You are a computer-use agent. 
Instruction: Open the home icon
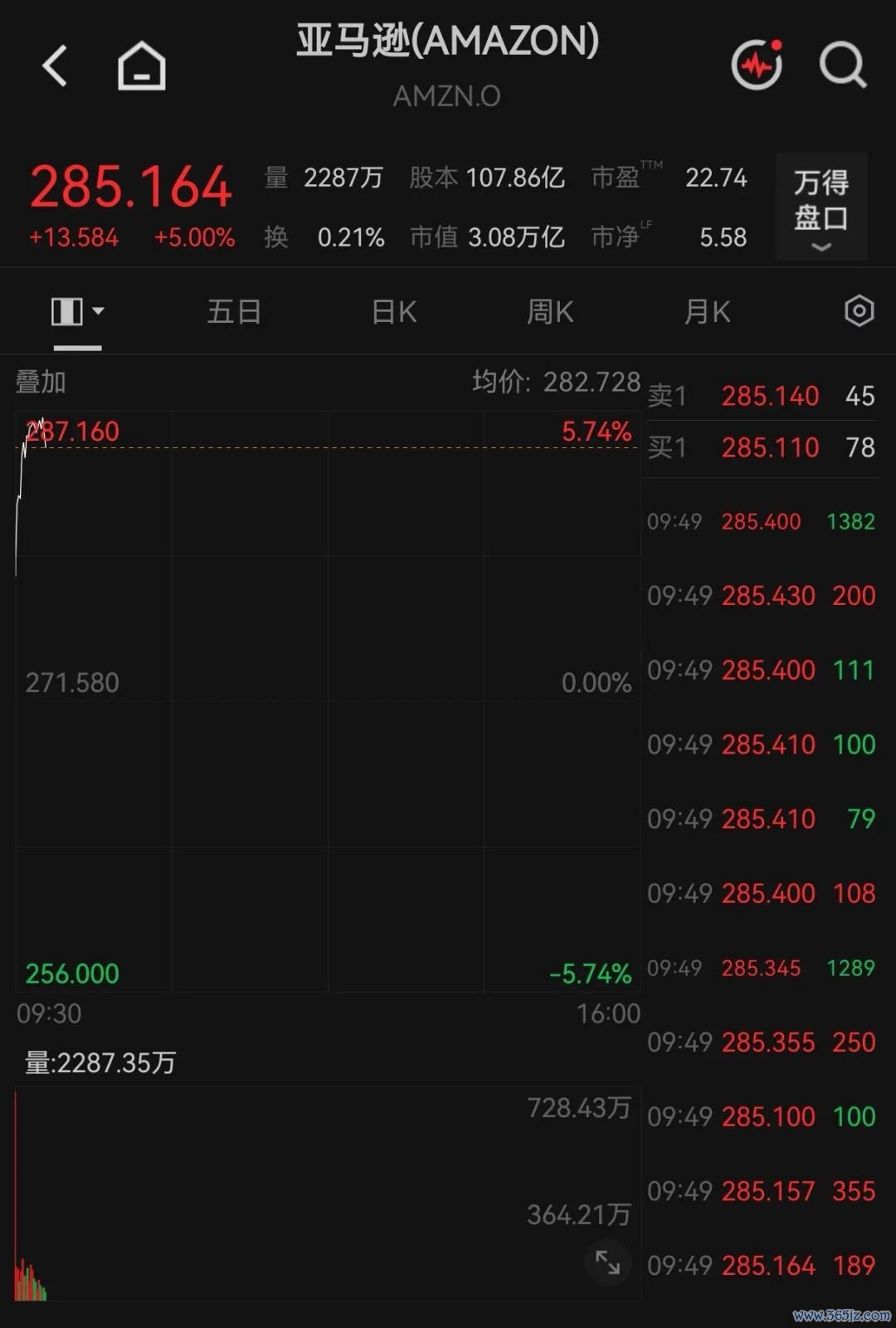point(141,66)
